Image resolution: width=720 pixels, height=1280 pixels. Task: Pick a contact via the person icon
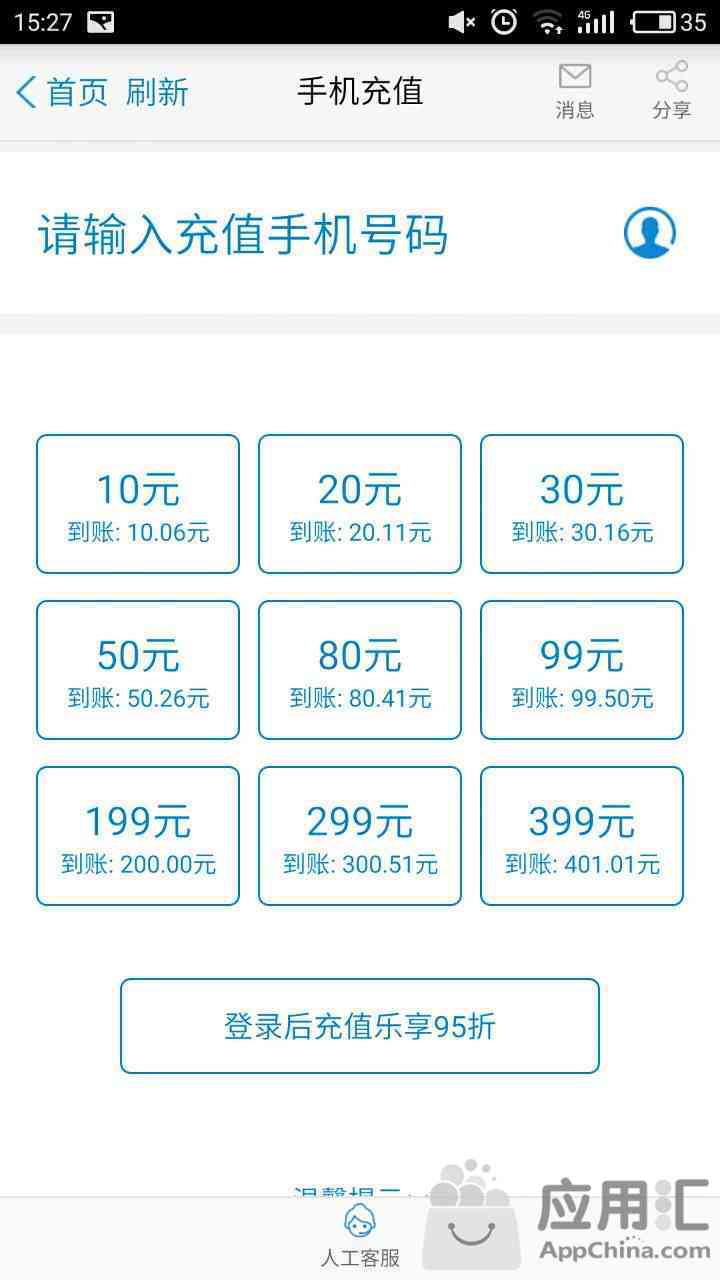tap(650, 233)
